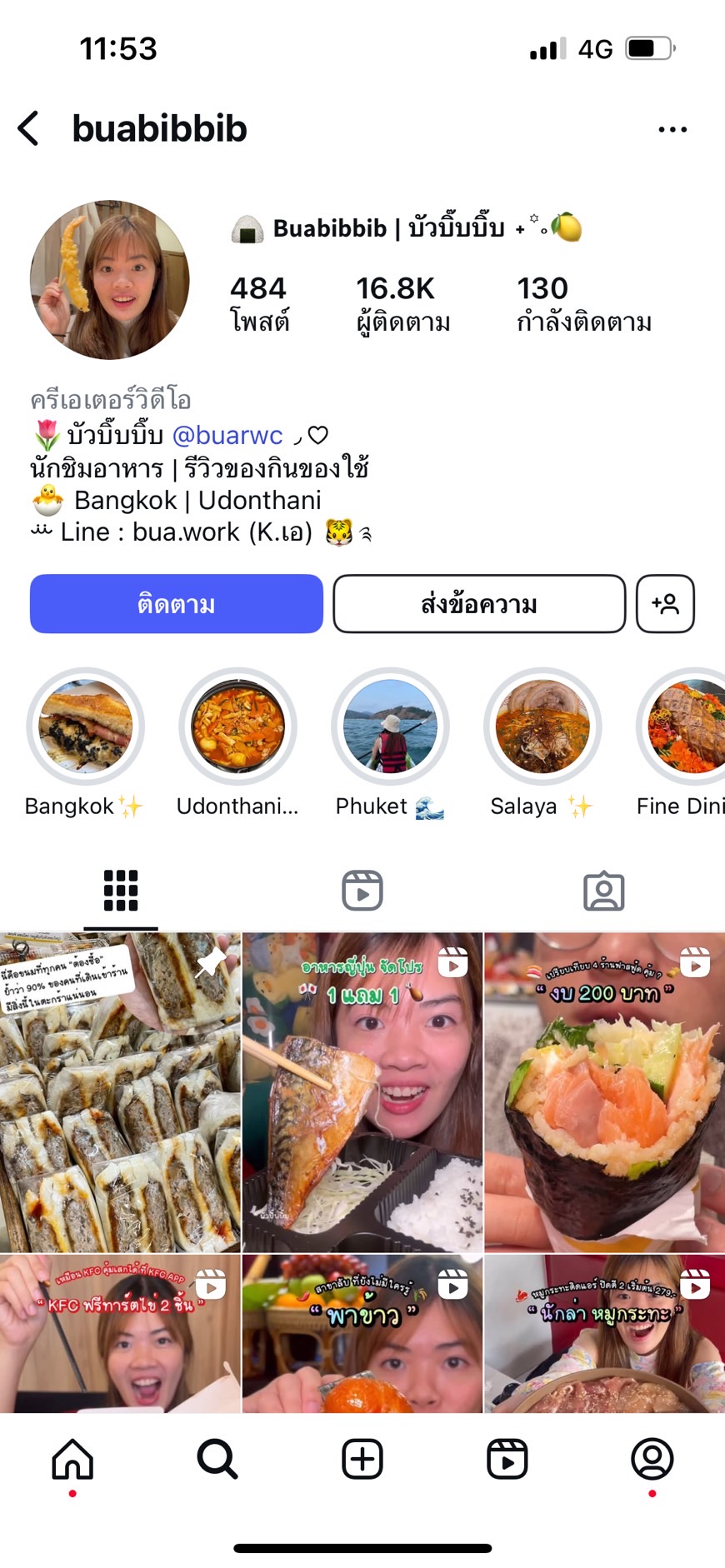View the Bangkok story highlight
725x1568 pixels.
(x=85, y=727)
